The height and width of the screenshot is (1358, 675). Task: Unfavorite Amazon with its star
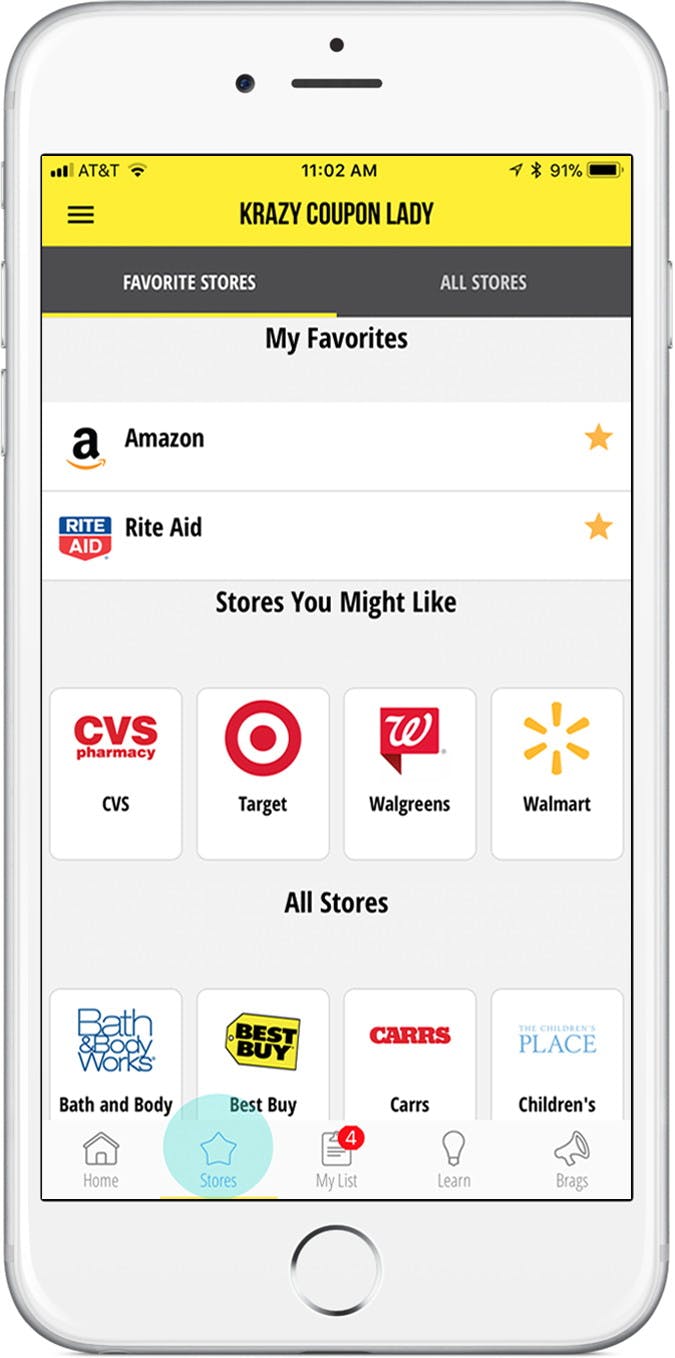598,438
